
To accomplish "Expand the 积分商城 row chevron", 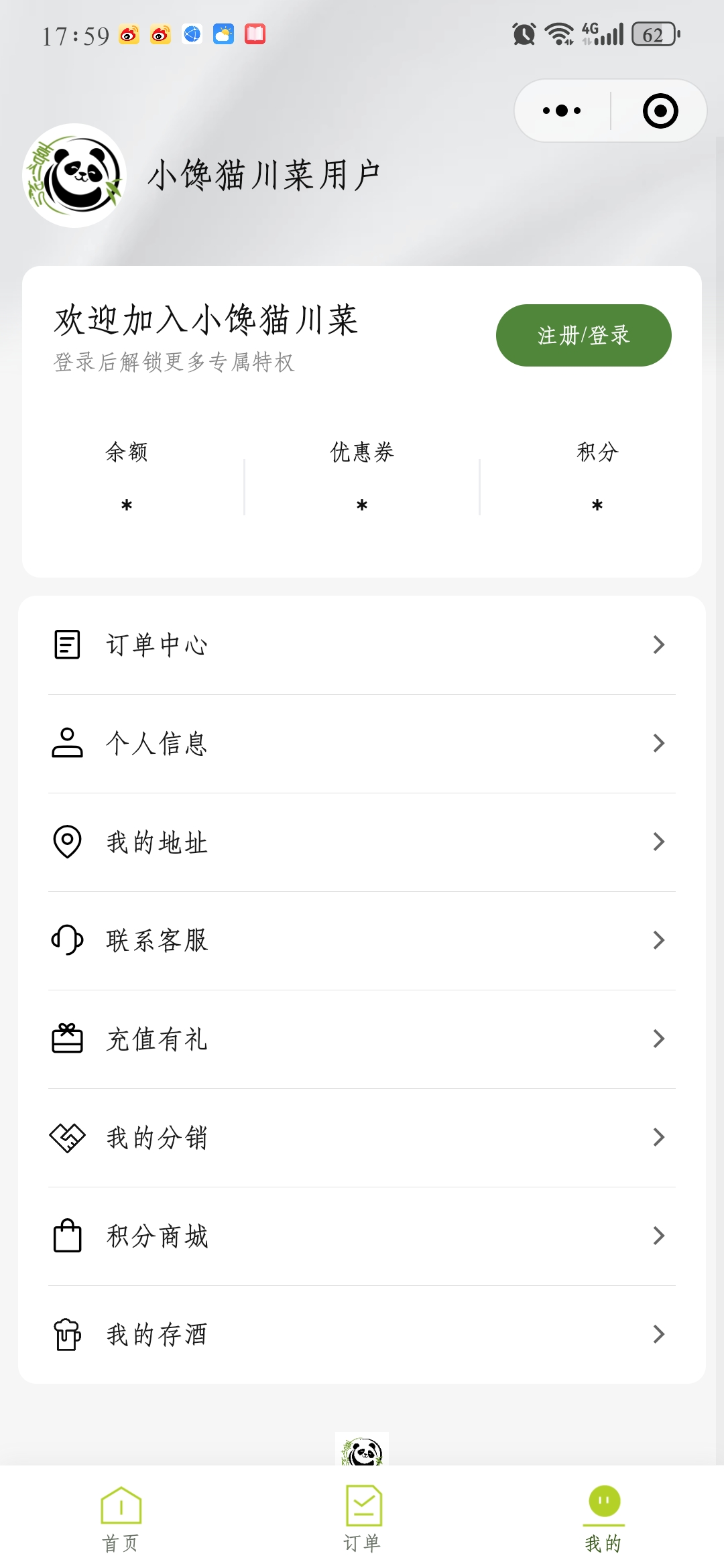I will [x=659, y=1236].
